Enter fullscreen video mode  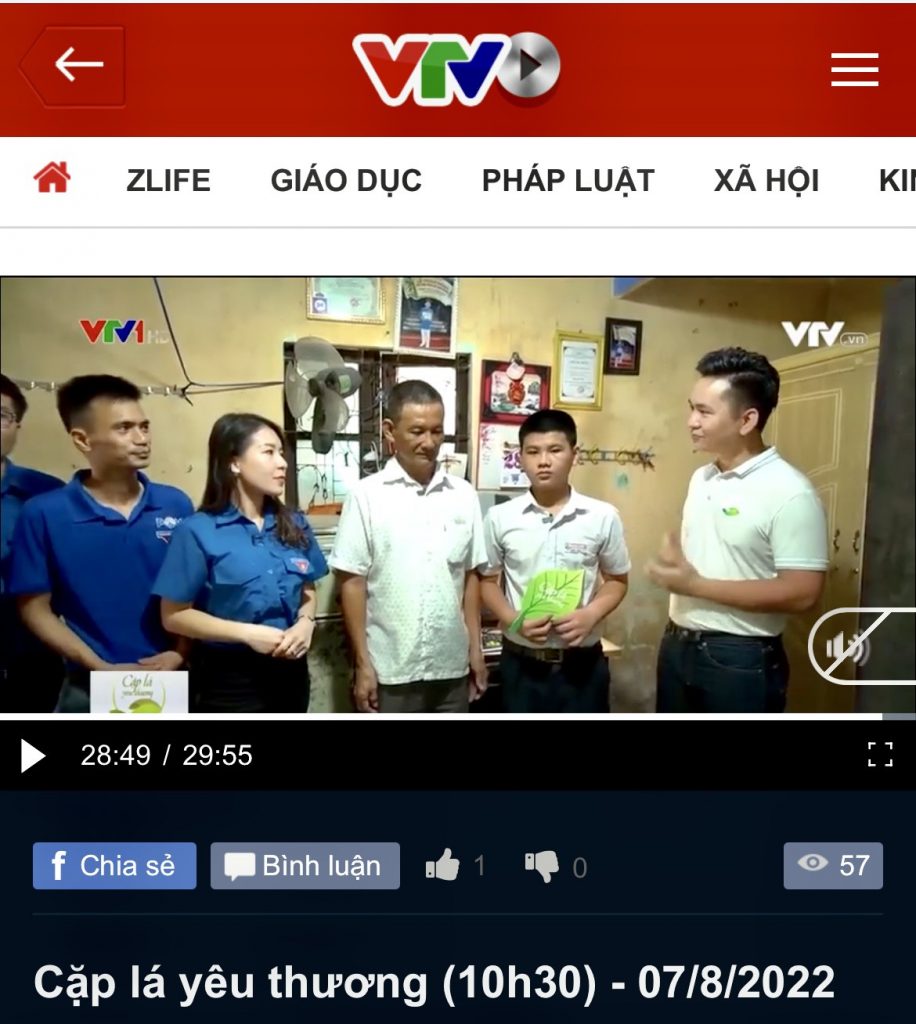[x=880, y=755]
